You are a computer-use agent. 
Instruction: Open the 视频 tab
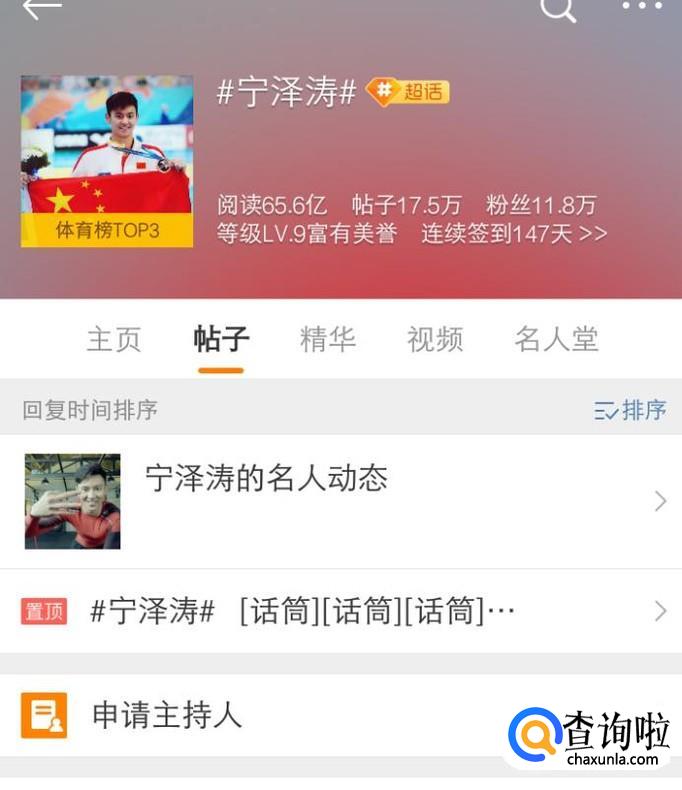pyautogui.click(x=434, y=339)
